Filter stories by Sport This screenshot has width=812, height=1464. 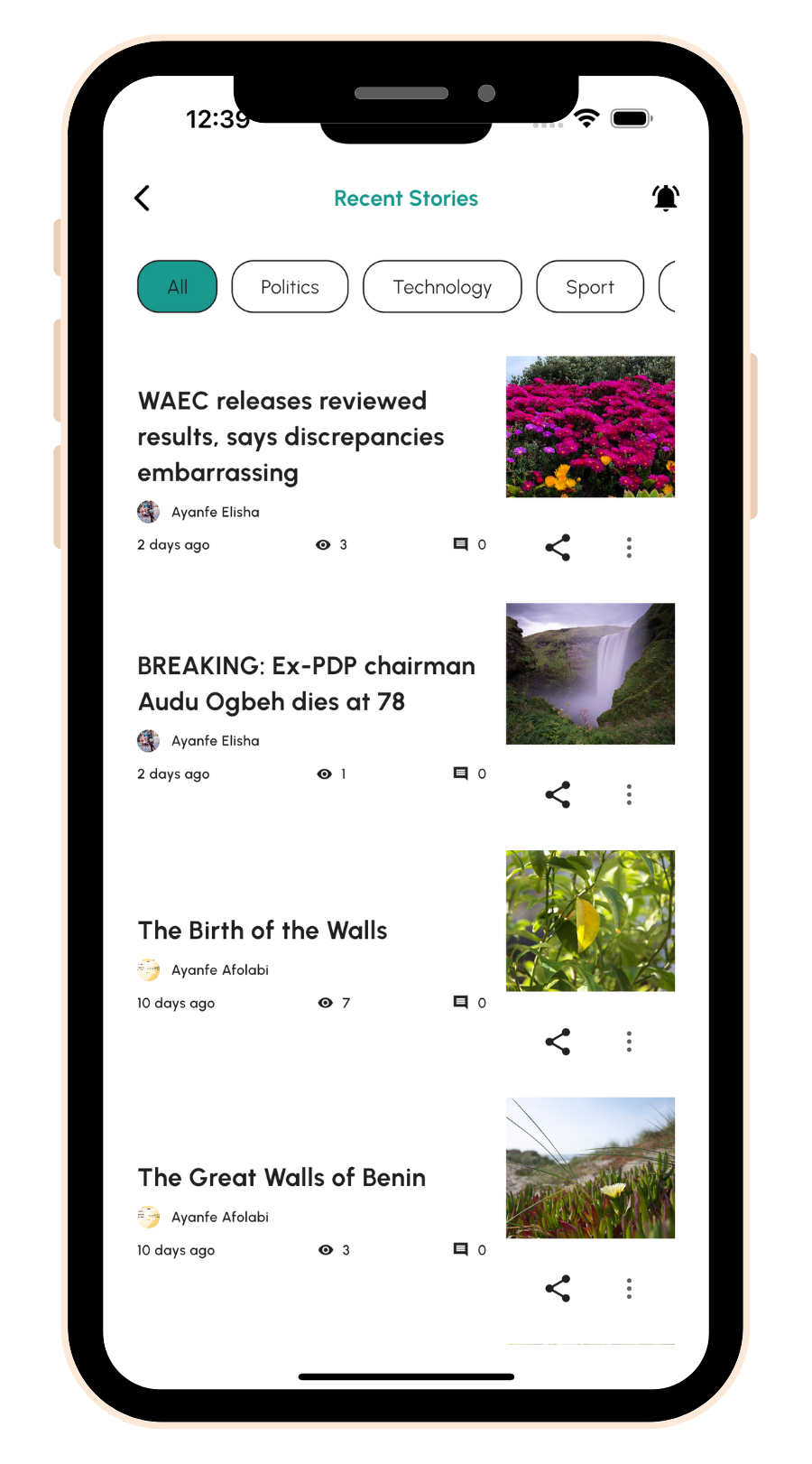(590, 287)
